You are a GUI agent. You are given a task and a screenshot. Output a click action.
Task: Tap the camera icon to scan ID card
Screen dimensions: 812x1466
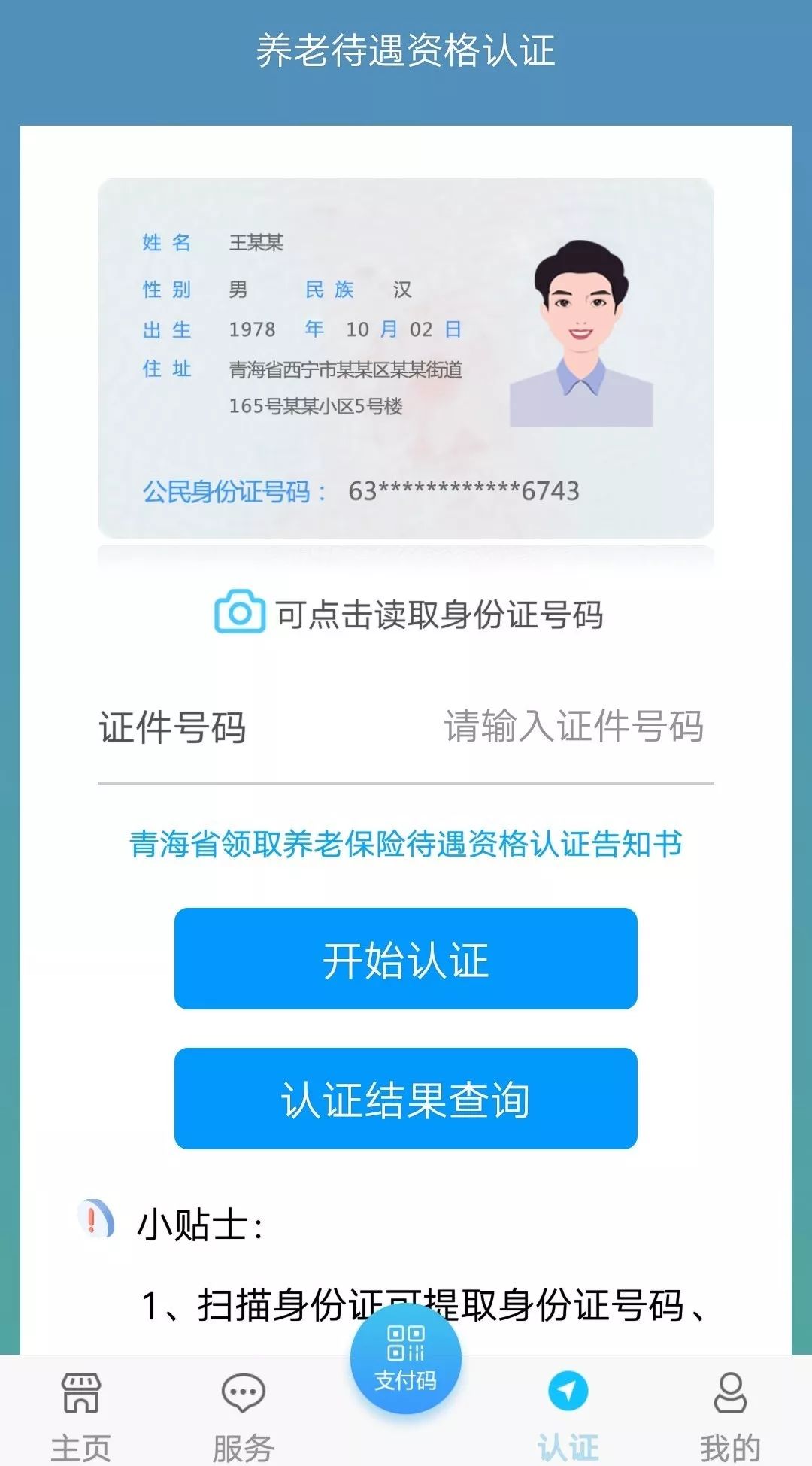pyautogui.click(x=240, y=612)
